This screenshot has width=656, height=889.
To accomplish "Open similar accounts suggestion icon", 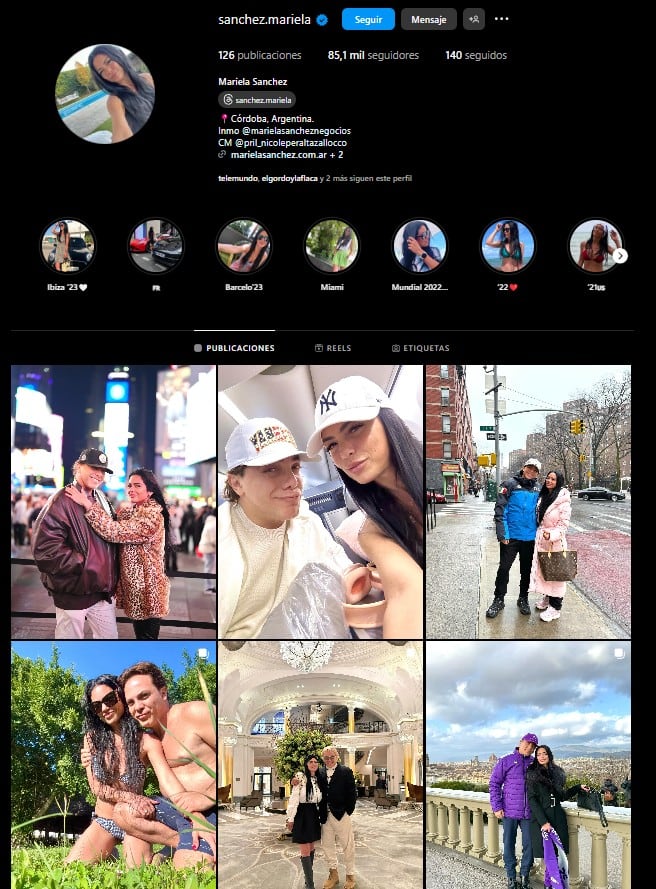I will (x=474, y=19).
